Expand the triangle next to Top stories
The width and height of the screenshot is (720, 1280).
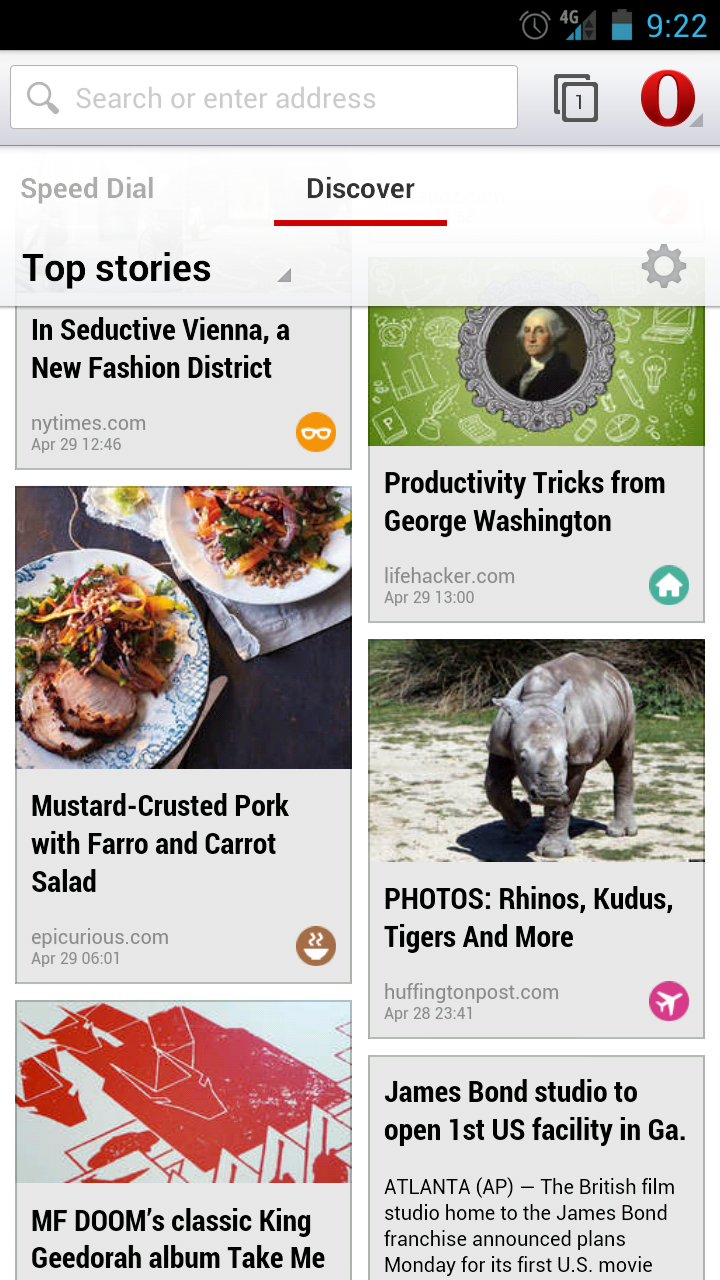pos(283,274)
